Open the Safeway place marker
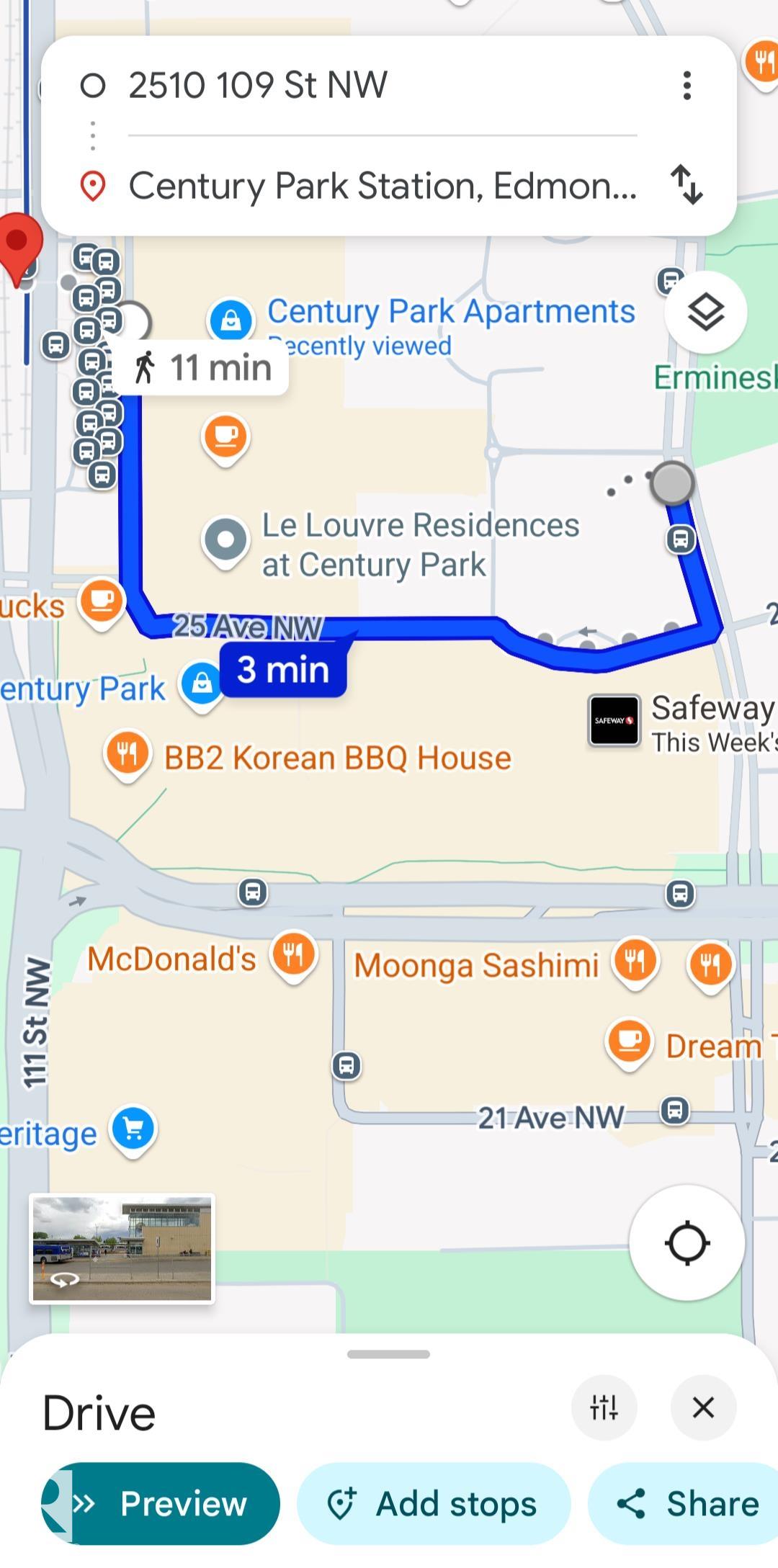 pyautogui.click(x=614, y=720)
